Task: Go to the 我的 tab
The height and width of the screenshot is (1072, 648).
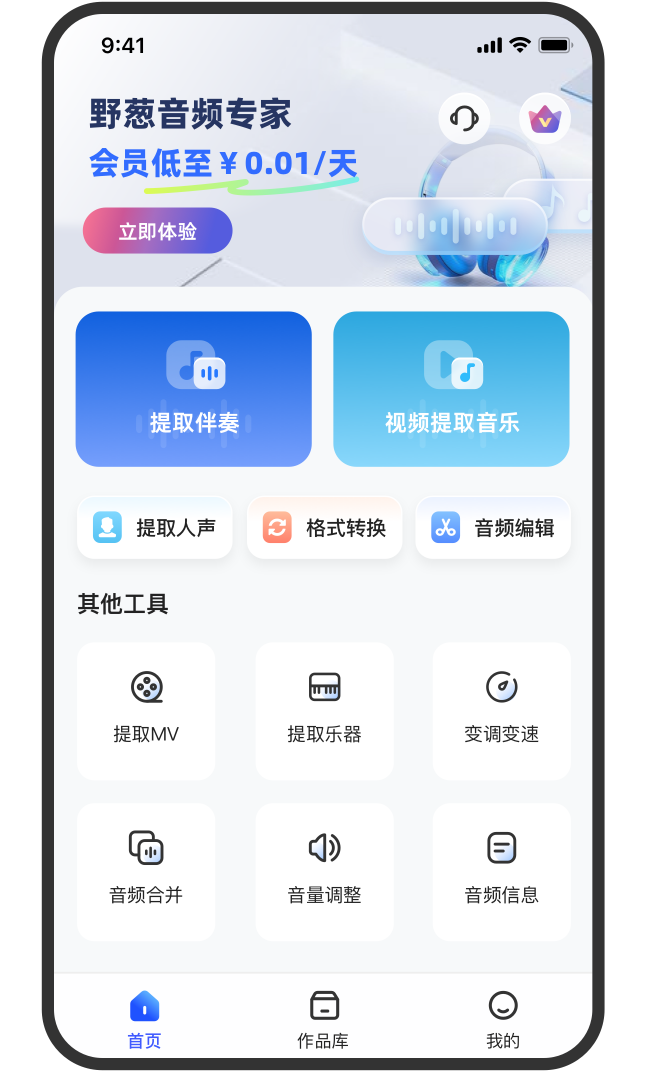Action: point(503,1019)
